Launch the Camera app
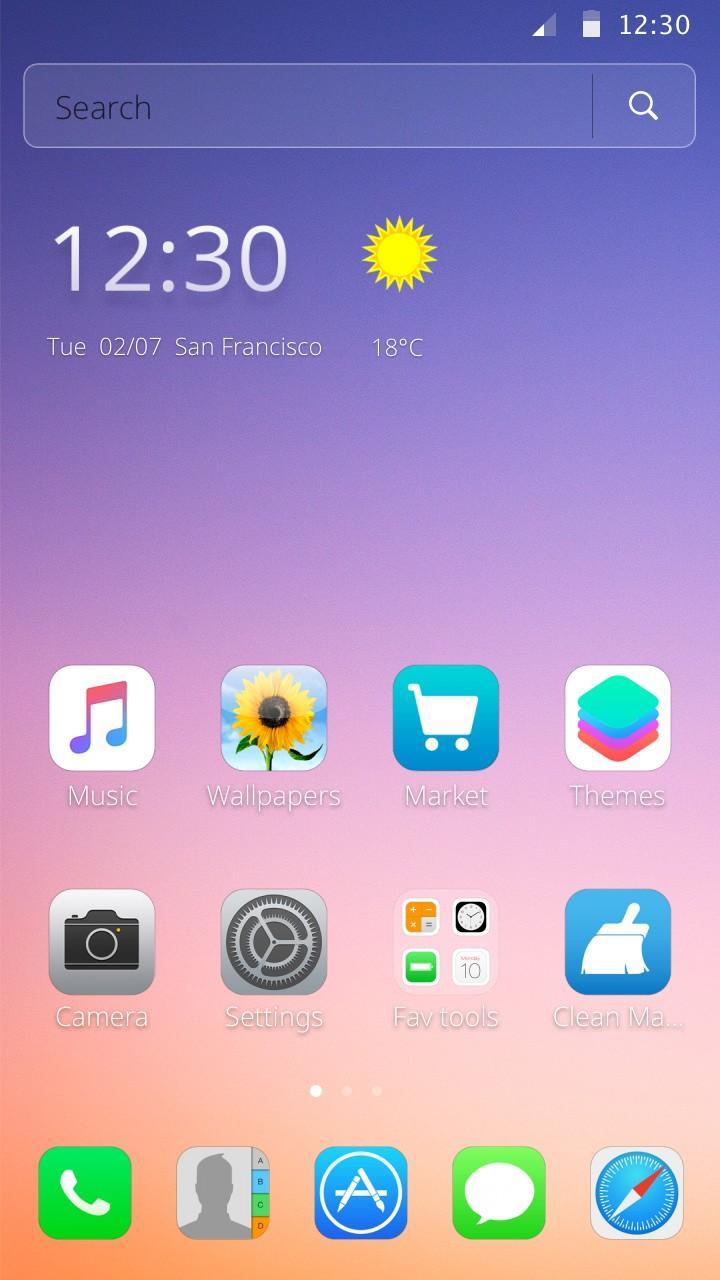The width and height of the screenshot is (720, 1280). [x=102, y=942]
